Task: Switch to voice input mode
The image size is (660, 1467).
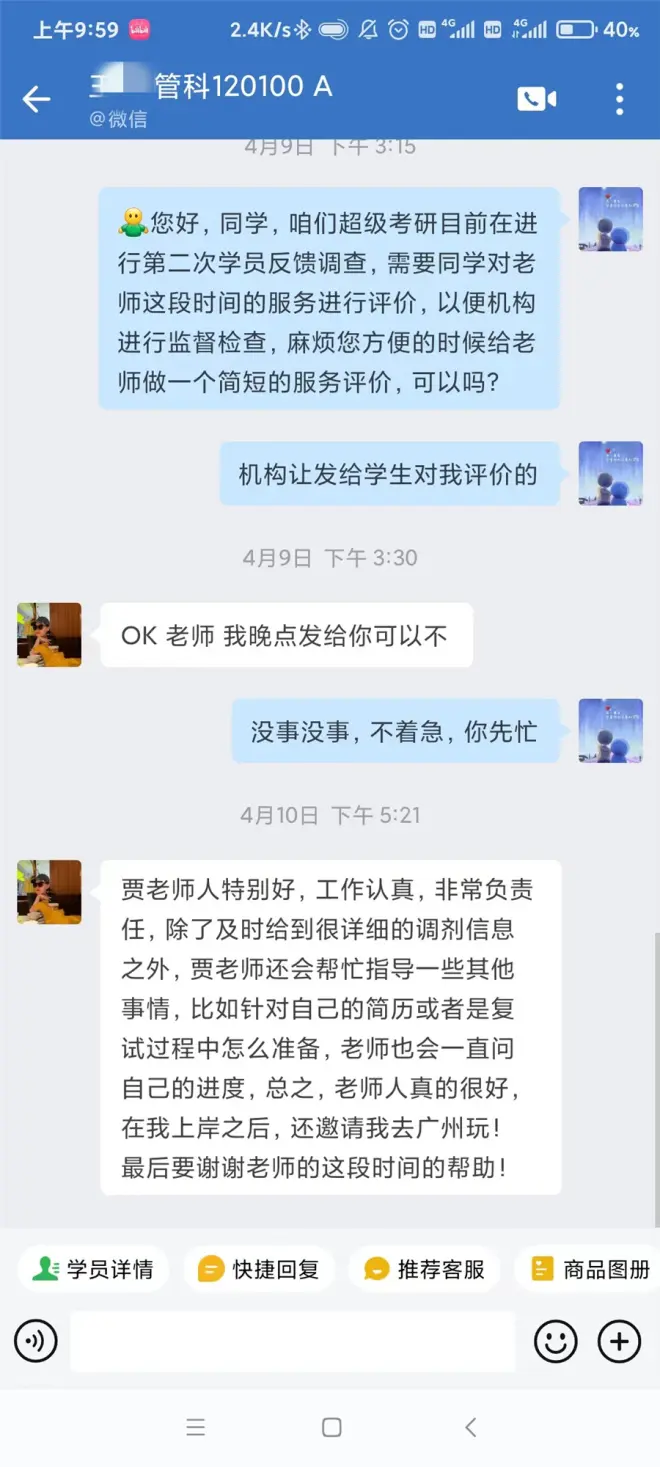Action: (x=36, y=1341)
